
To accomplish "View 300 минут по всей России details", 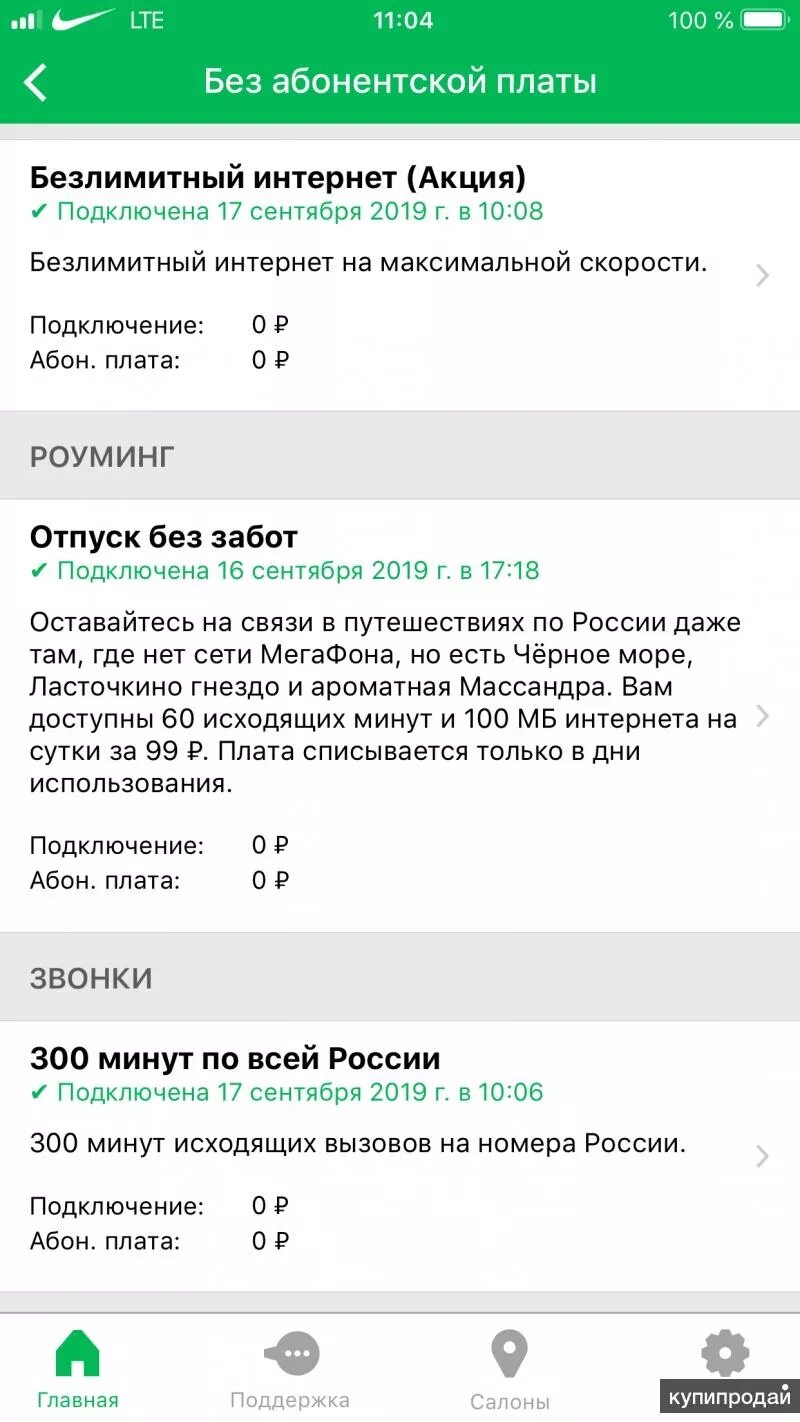I will tap(400, 1155).
